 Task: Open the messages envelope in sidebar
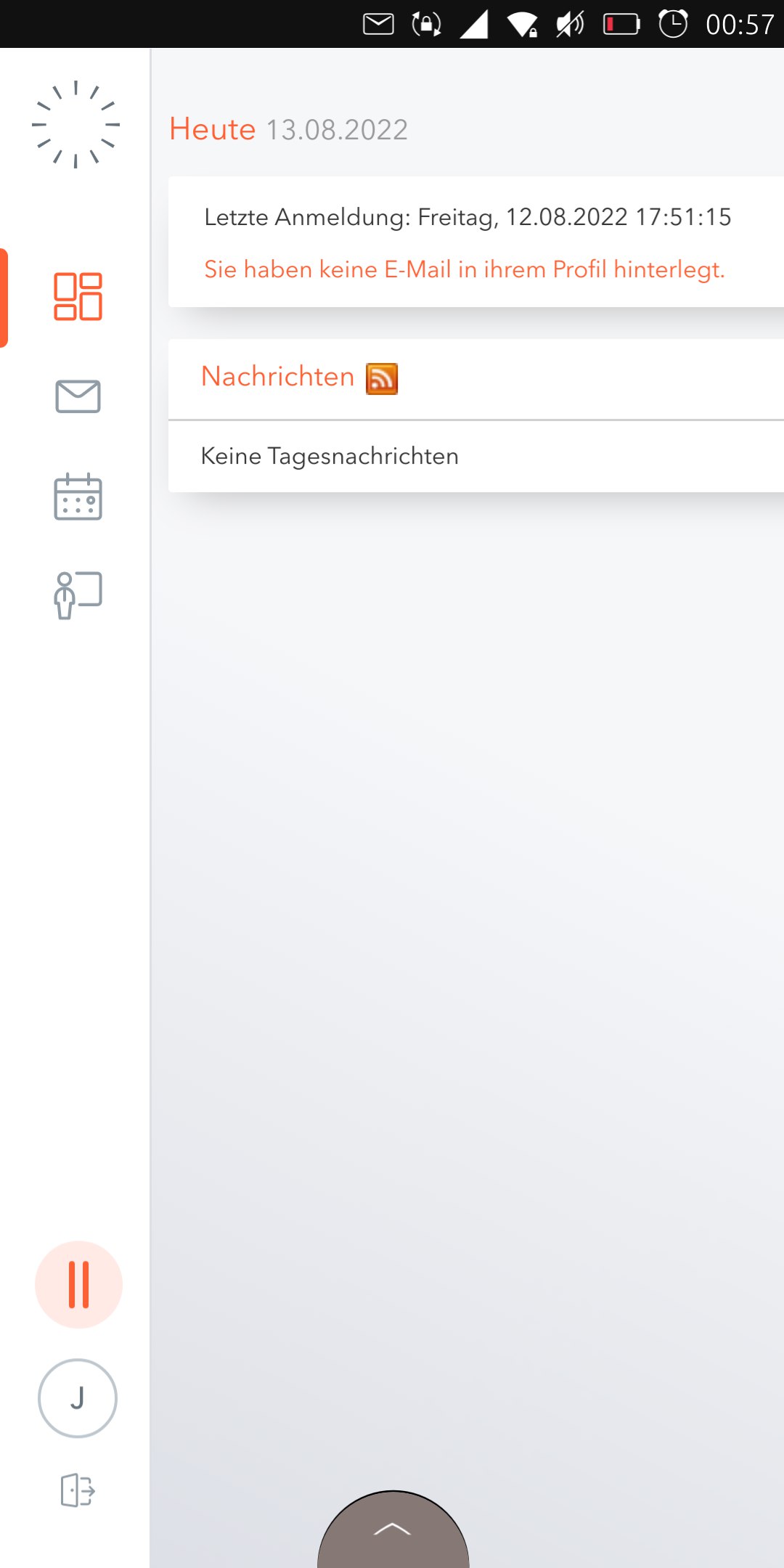(x=78, y=396)
